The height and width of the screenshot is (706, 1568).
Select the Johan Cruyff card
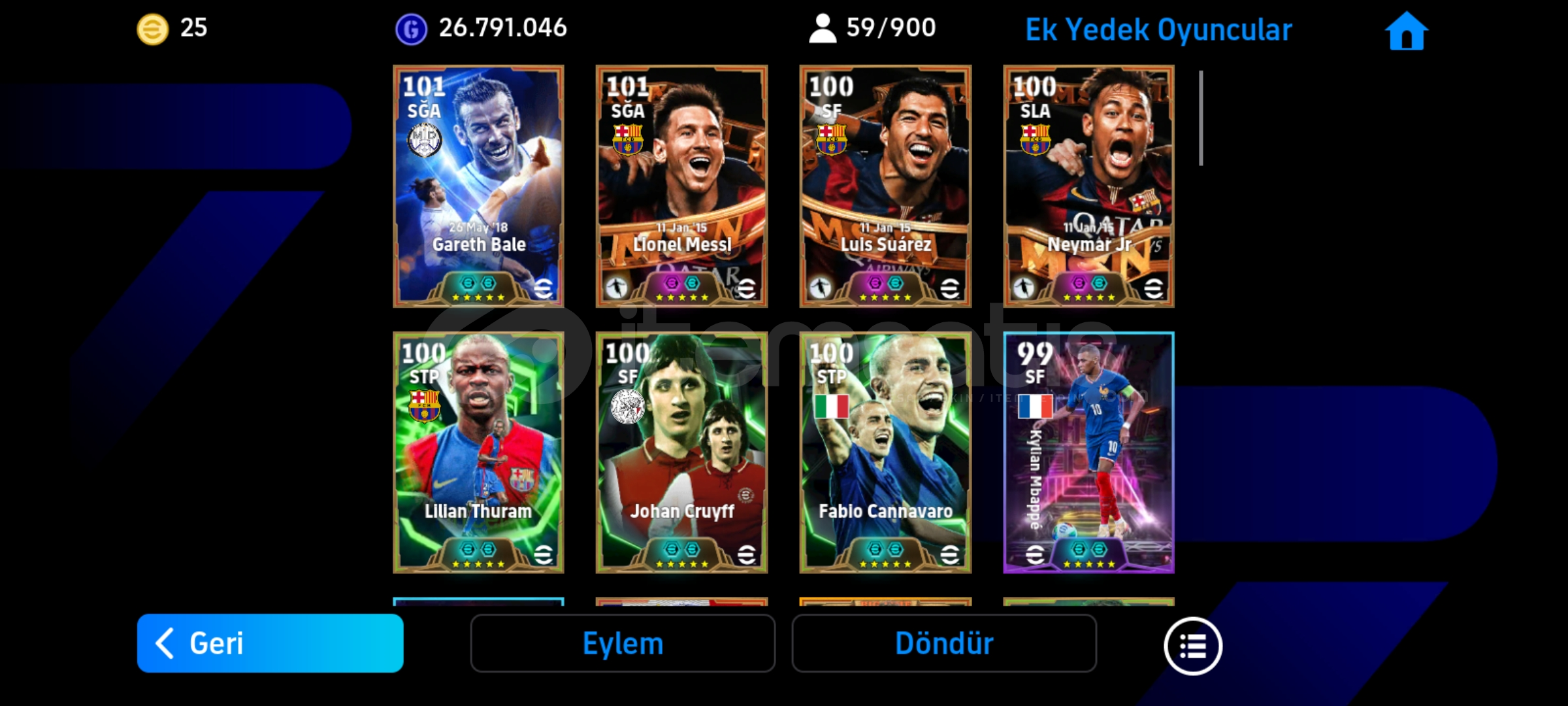click(681, 452)
